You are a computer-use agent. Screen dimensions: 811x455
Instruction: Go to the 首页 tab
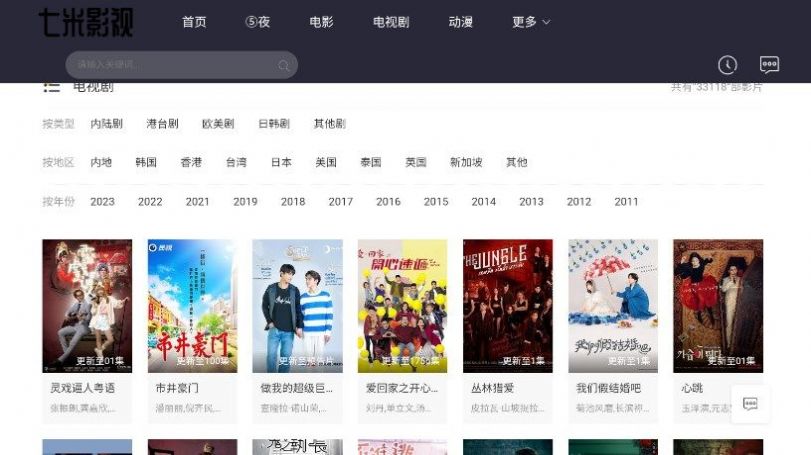[x=194, y=22]
